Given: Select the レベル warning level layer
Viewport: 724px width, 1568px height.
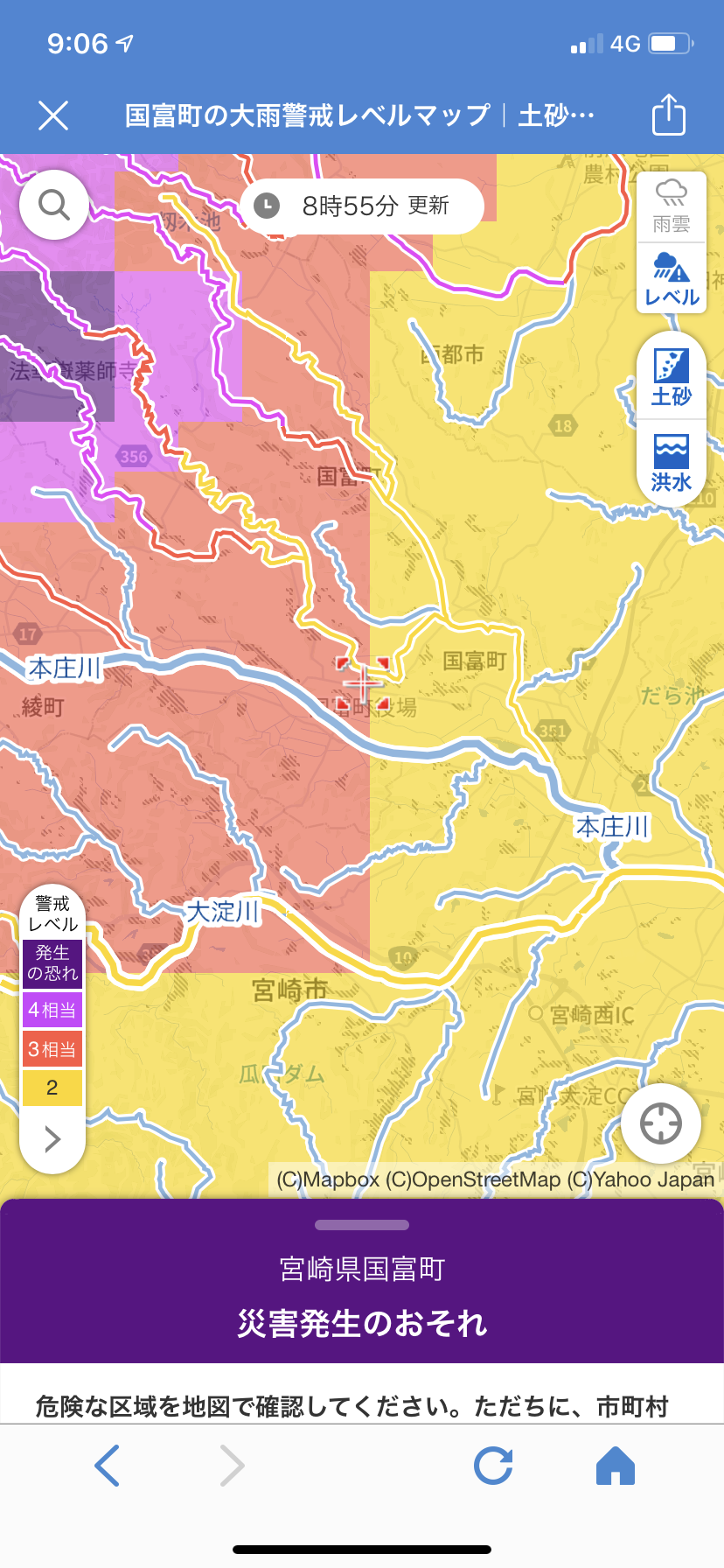Looking at the screenshot, I should tap(672, 278).
